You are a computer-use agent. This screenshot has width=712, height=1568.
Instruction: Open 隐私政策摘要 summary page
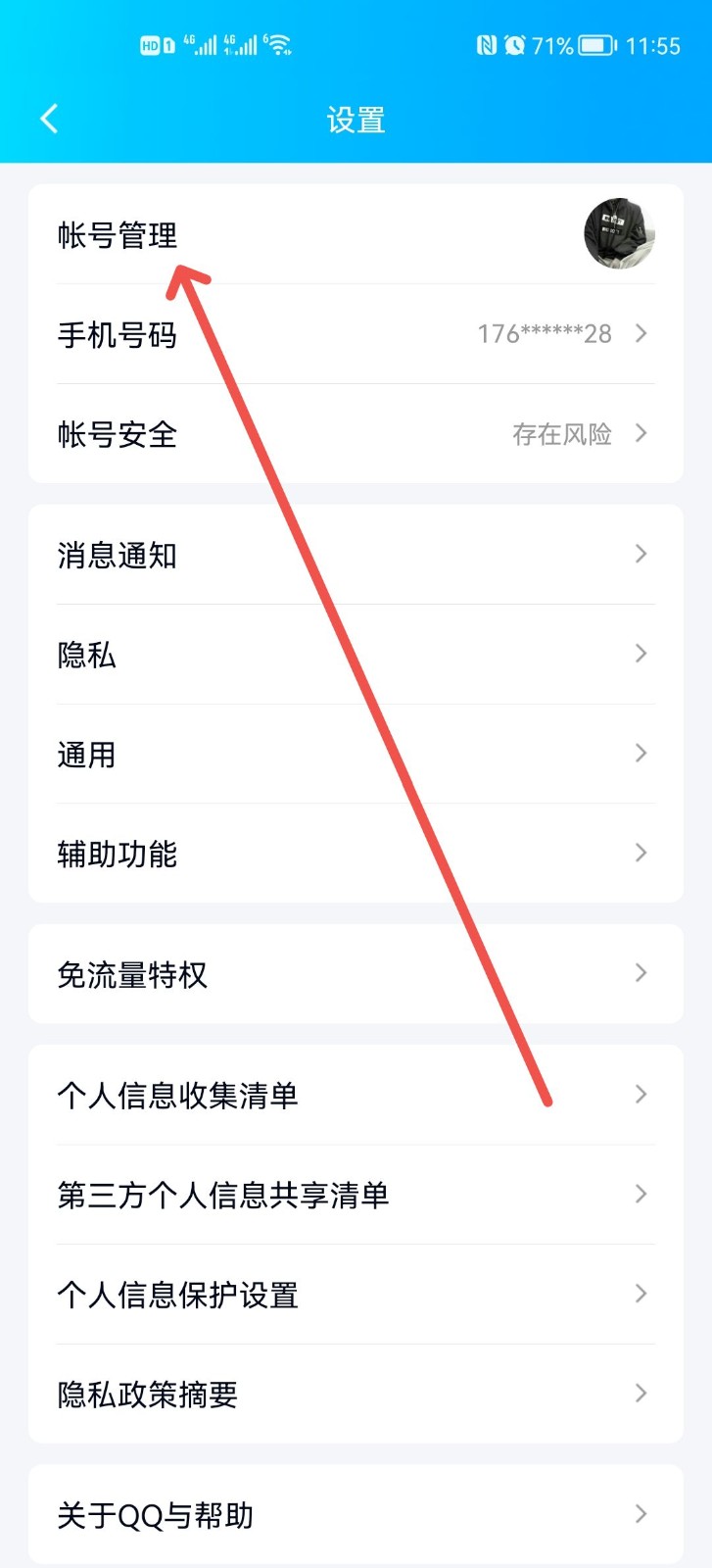[642, 1393]
